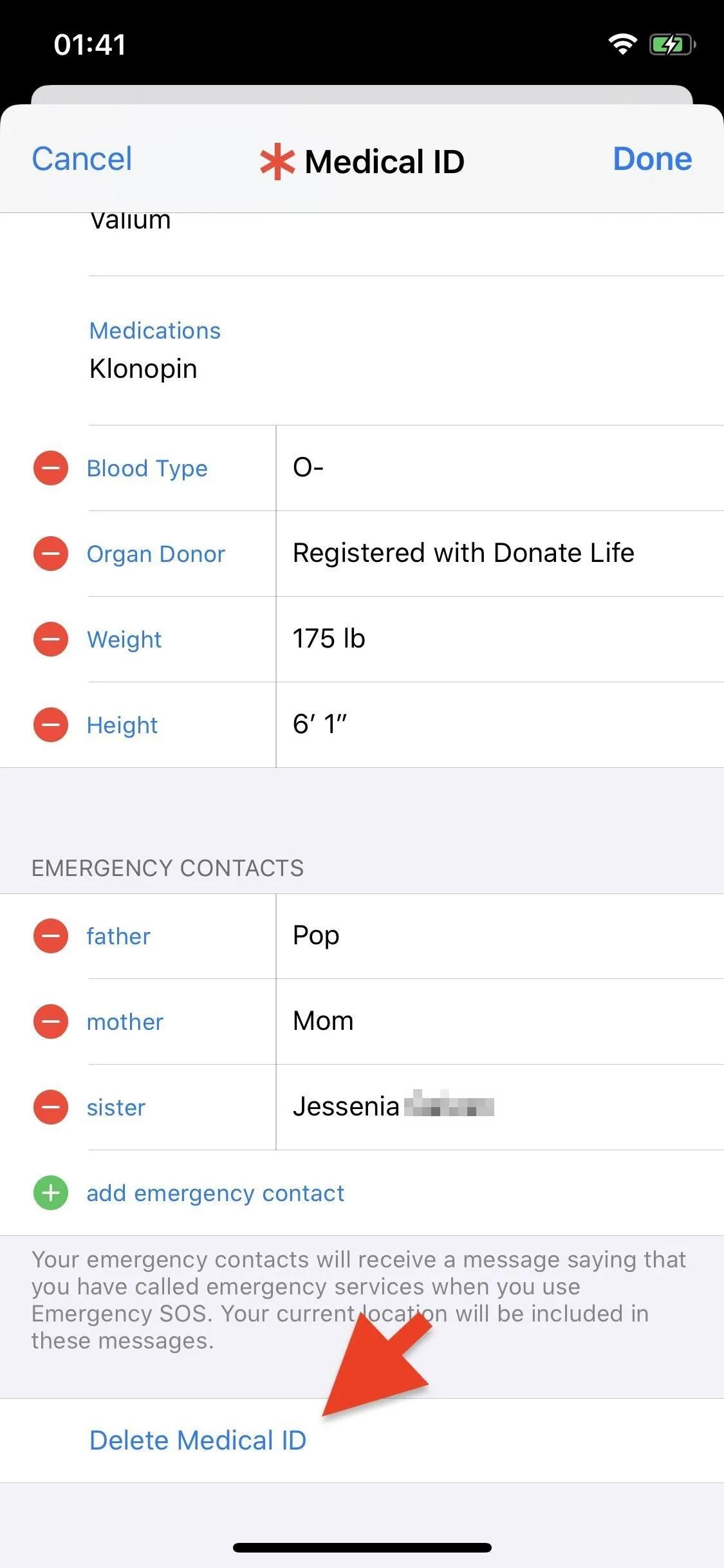Remove the Blood Type field
This screenshot has width=724, height=1568.
(x=51, y=468)
